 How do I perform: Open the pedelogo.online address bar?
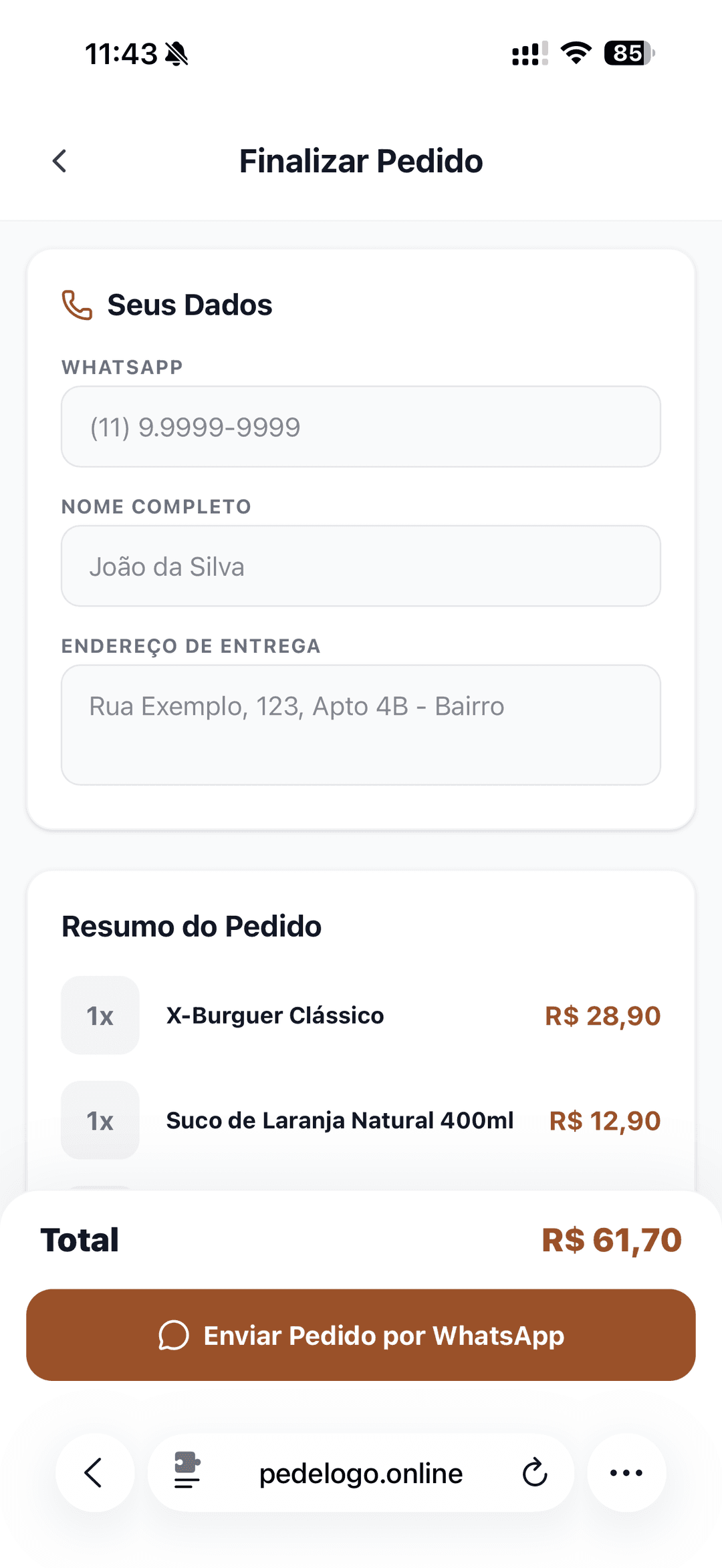point(361,1473)
